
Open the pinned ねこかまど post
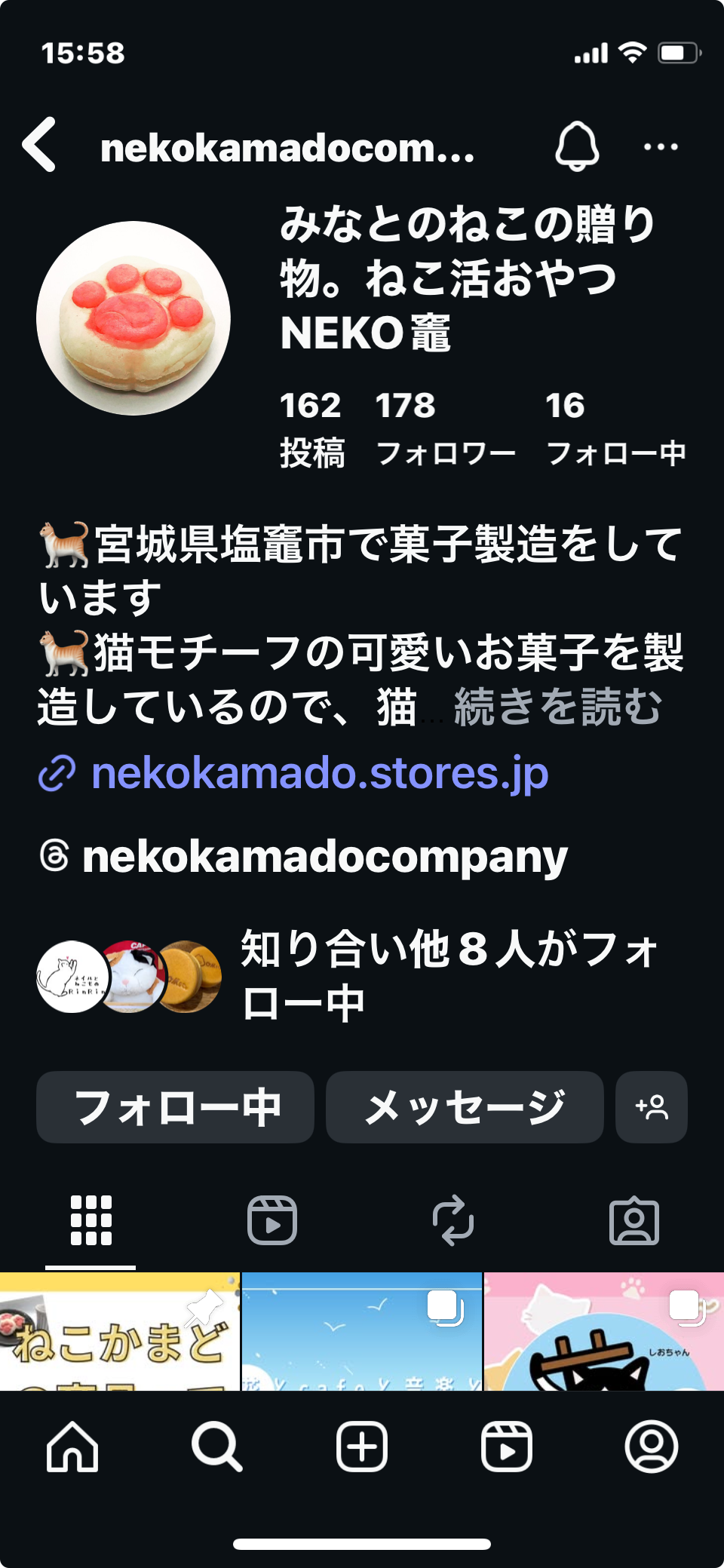coord(119,1332)
